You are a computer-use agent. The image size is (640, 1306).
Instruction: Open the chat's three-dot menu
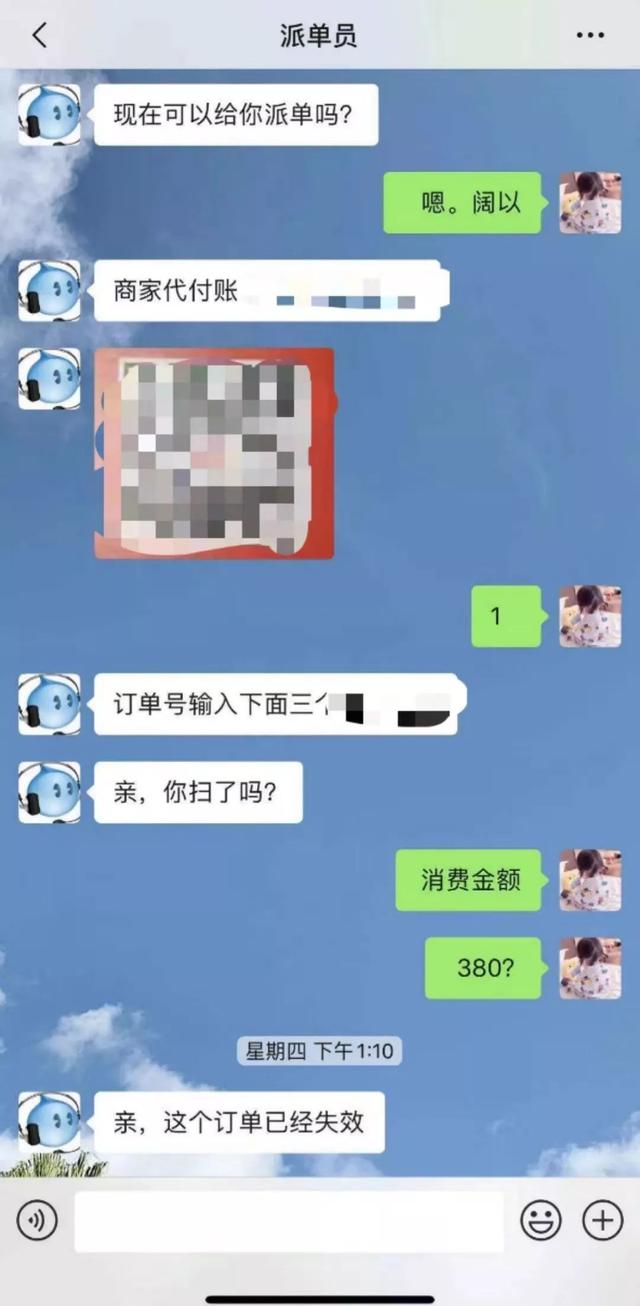tap(590, 36)
